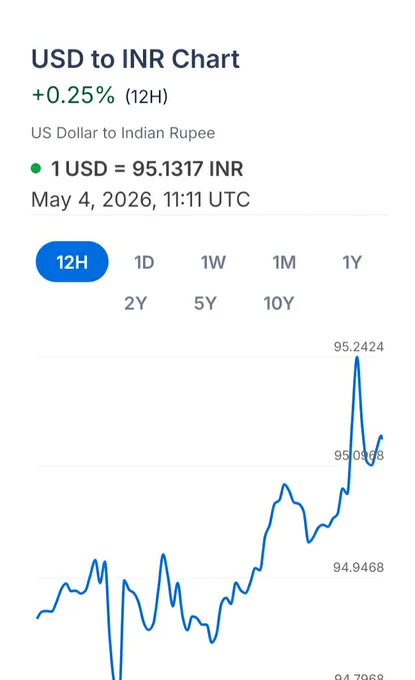Screen dimensions: 415x680
Task: Display the 1Y chart range
Action: (x=352, y=262)
